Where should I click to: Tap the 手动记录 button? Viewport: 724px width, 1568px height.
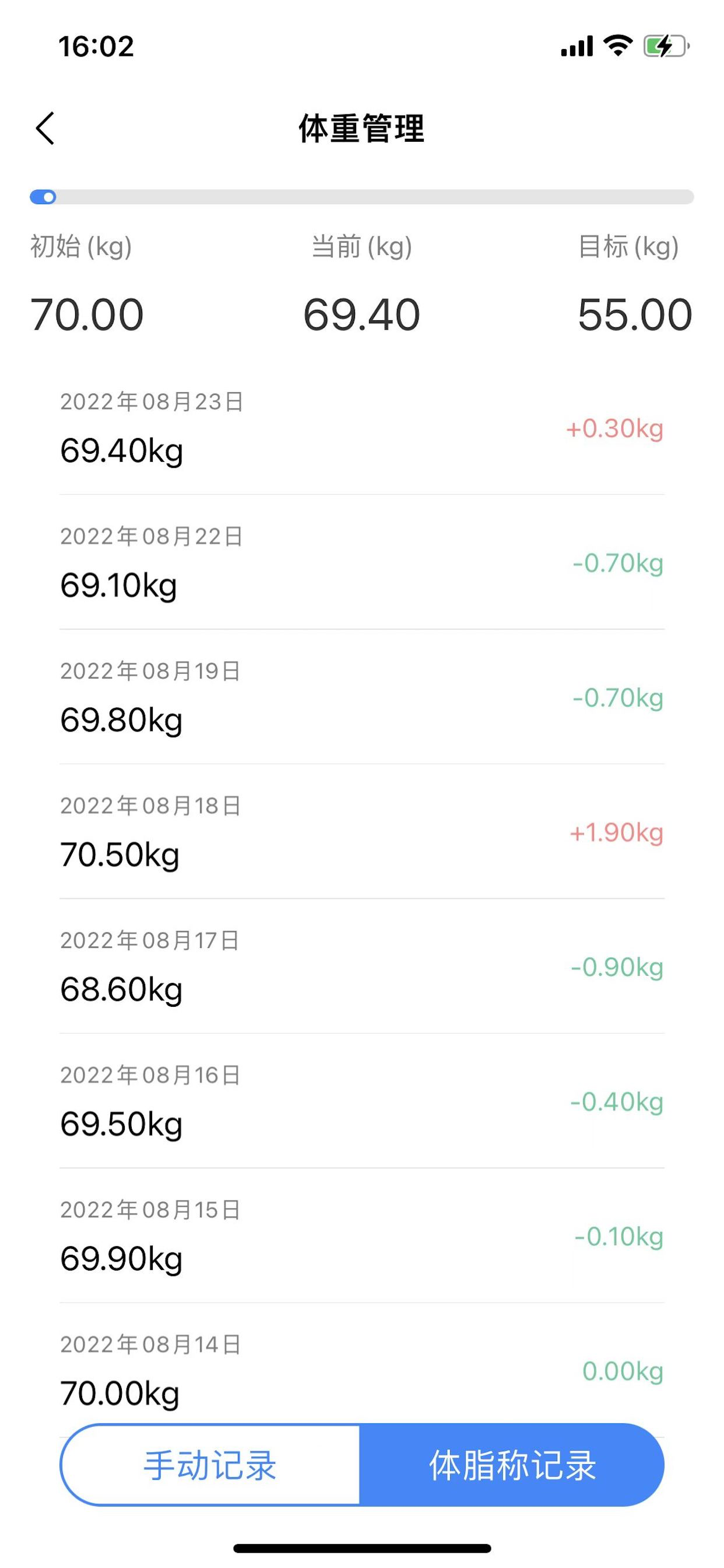tap(210, 1465)
